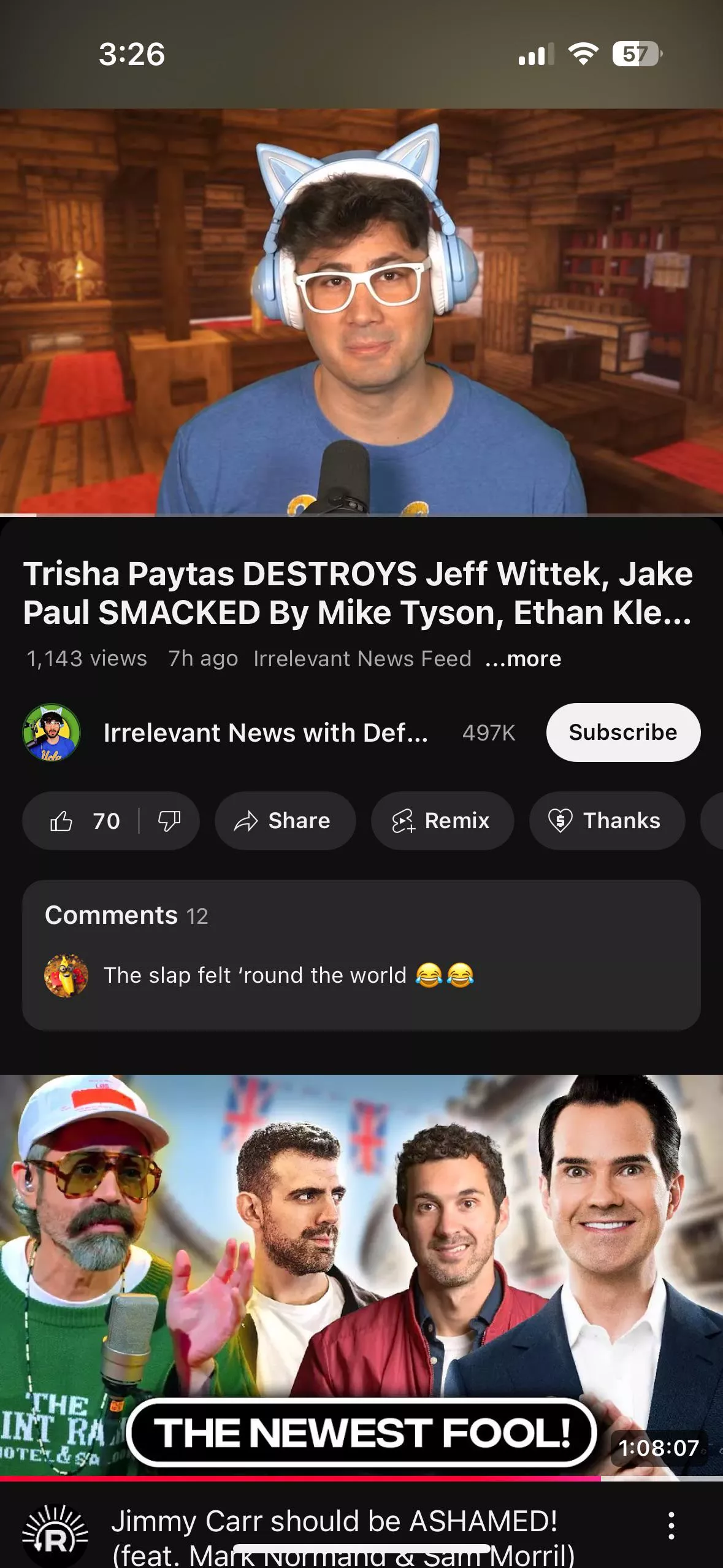The image size is (723, 1568).
Task: Share this video
Action: (x=284, y=821)
